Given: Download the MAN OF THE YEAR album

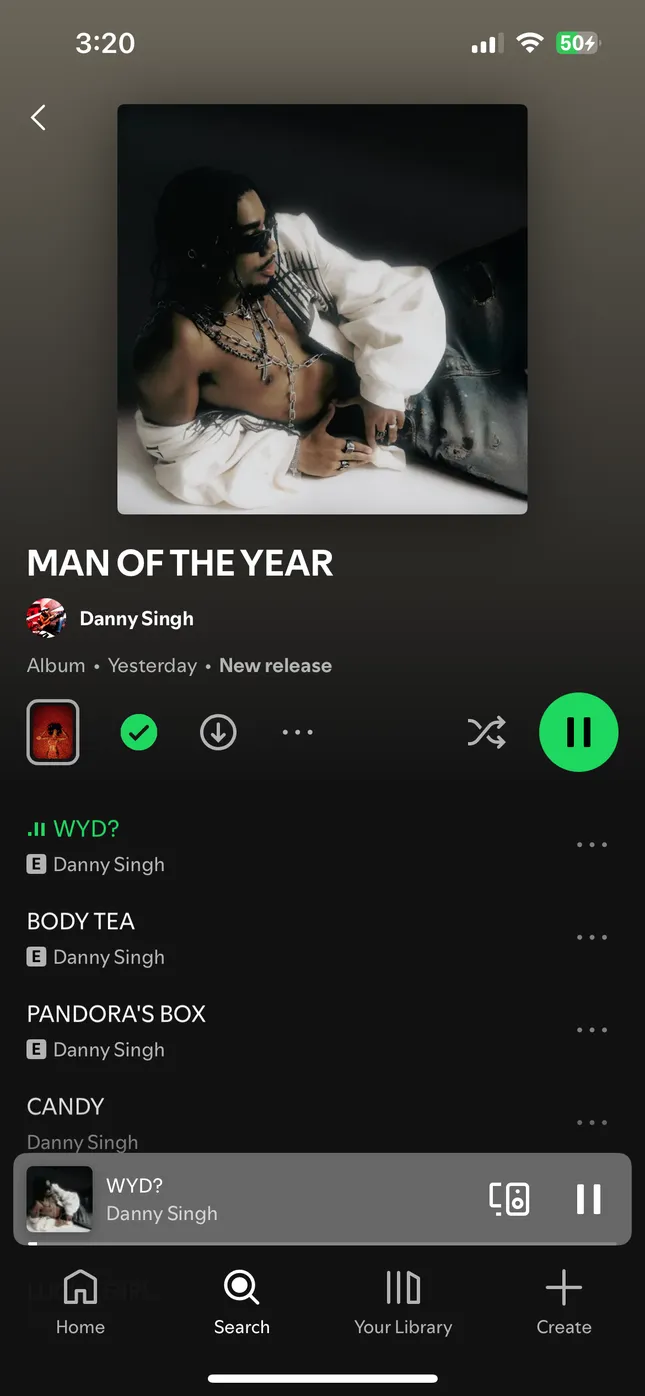Looking at the screenshot, I should (218, 733).
